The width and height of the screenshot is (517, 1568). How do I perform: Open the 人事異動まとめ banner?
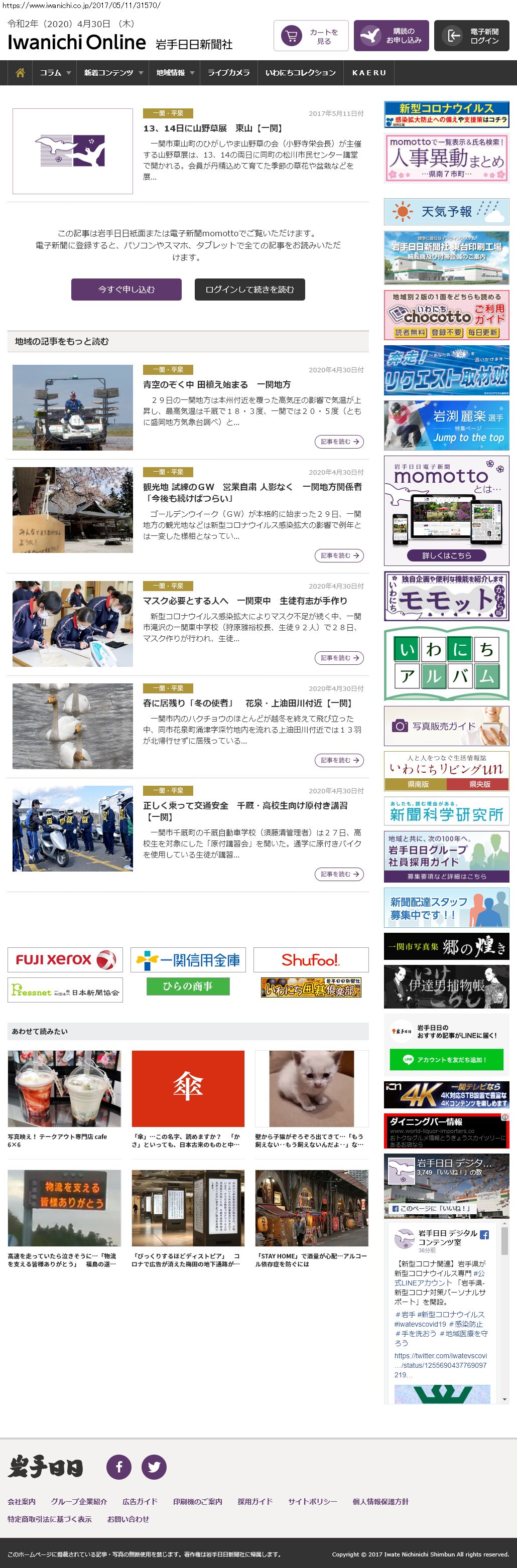tap(446, 159)
